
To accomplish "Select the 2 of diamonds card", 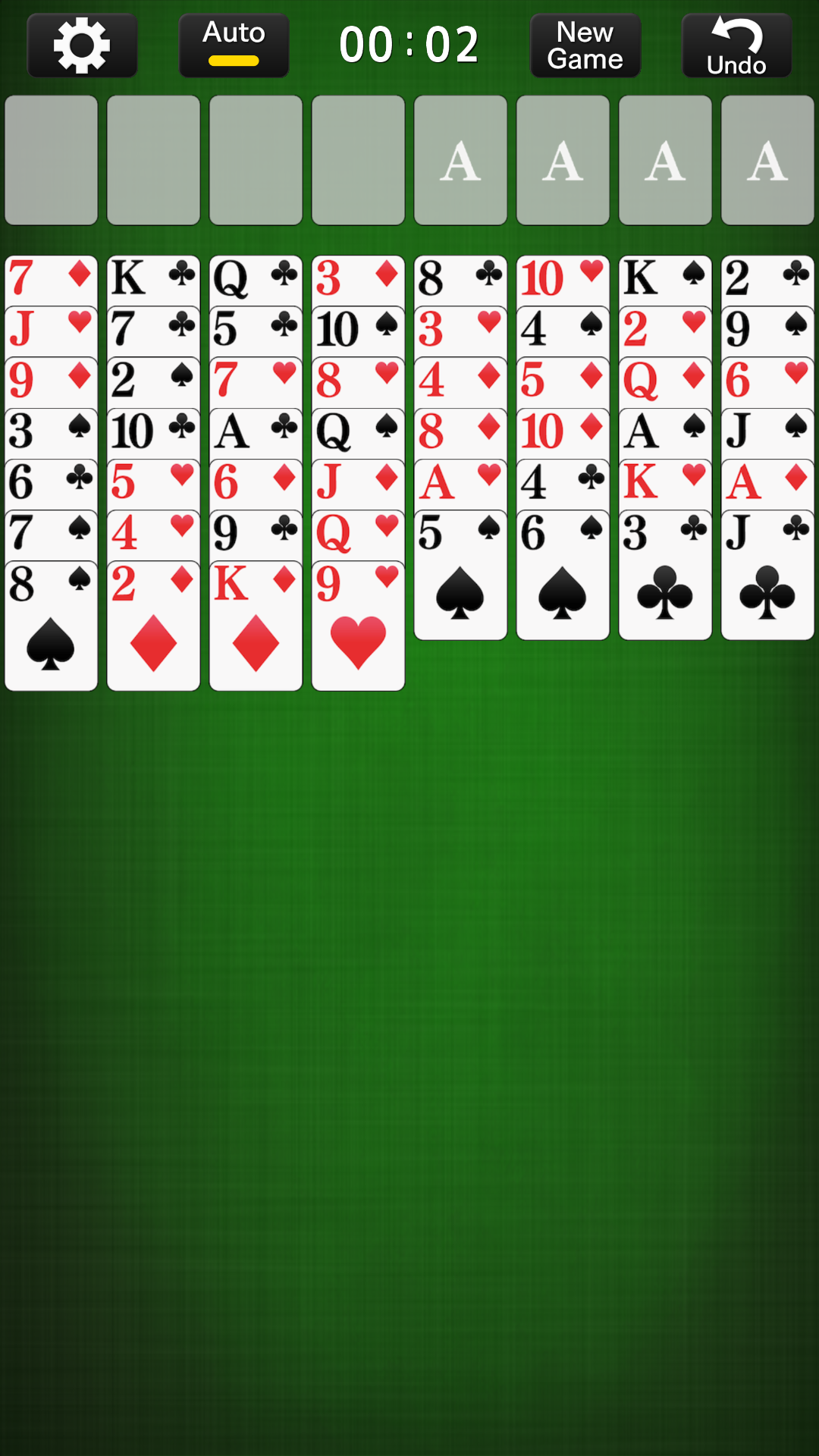I will (153, 626).
